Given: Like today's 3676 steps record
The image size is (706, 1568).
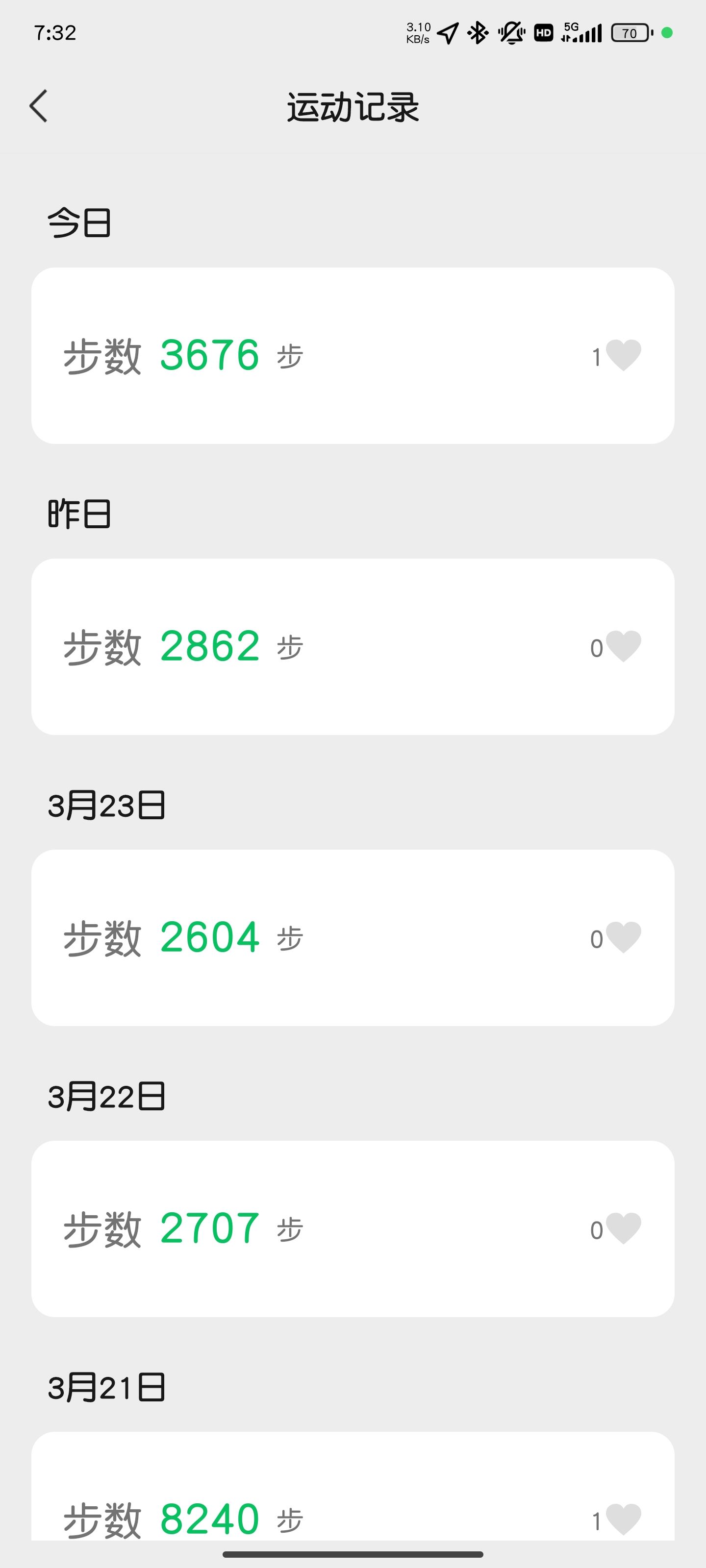Looking at the screenshot, I should click(623, 355).
